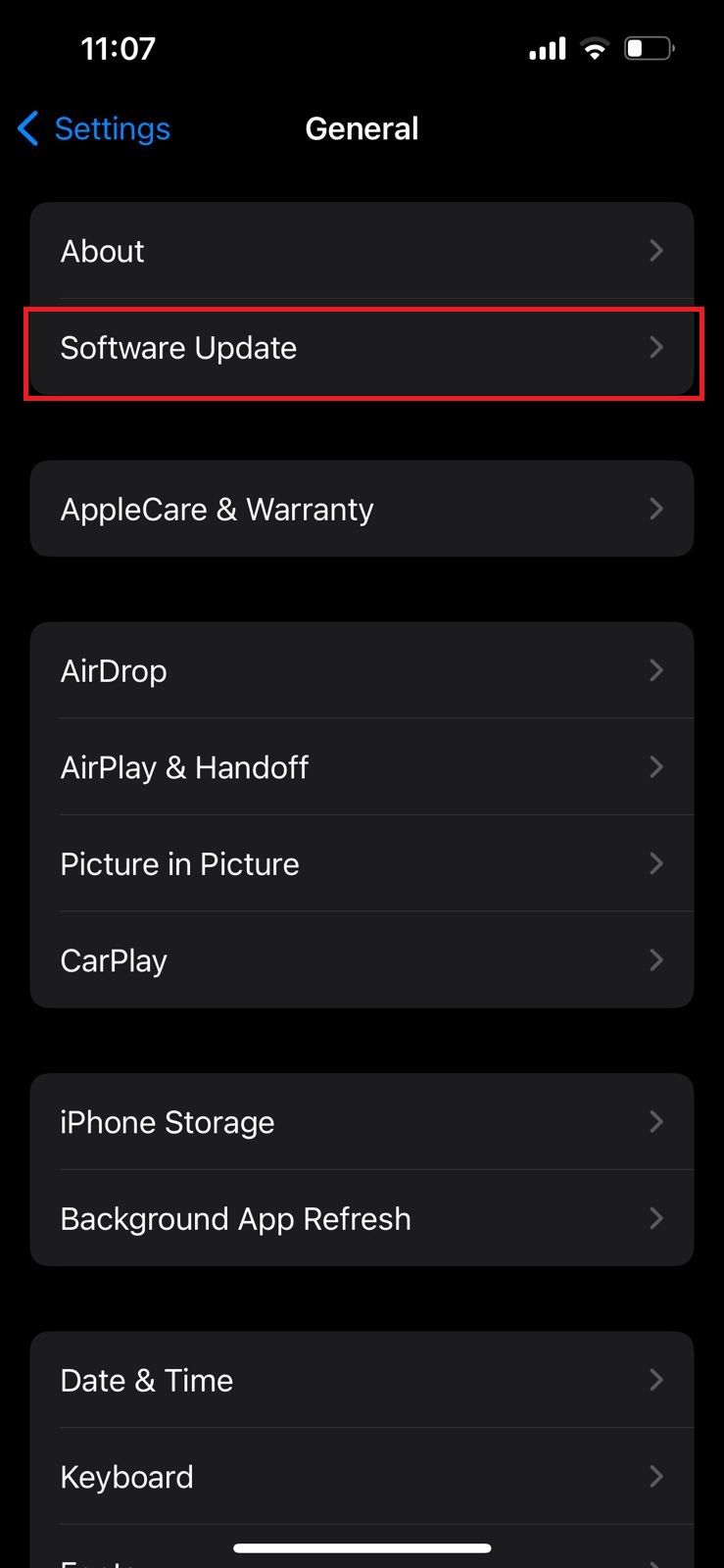
Task: Open Keyboard settings
Action: point(362,1476)
